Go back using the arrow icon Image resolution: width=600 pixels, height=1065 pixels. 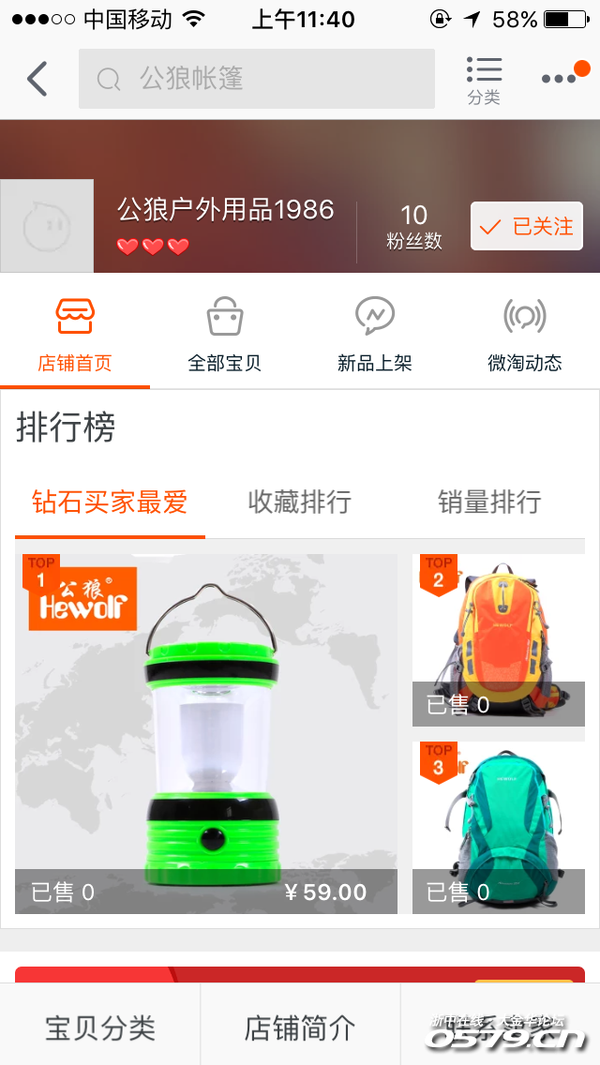pyautogui.click(x=38, y=78)
